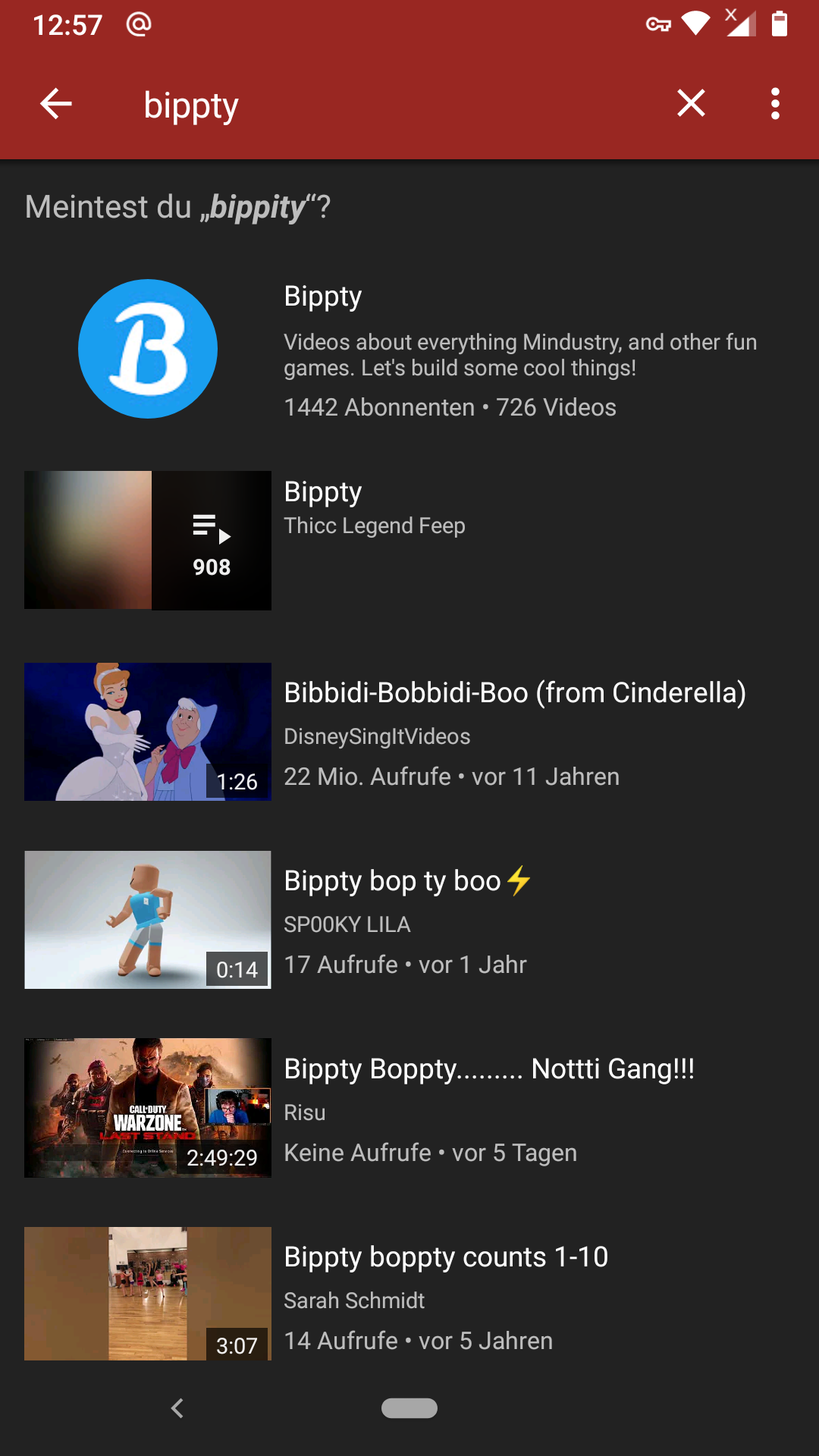This screenshot has width=819, height=1456.
Task: Edit the search field text
Action: tap(379, 105)
